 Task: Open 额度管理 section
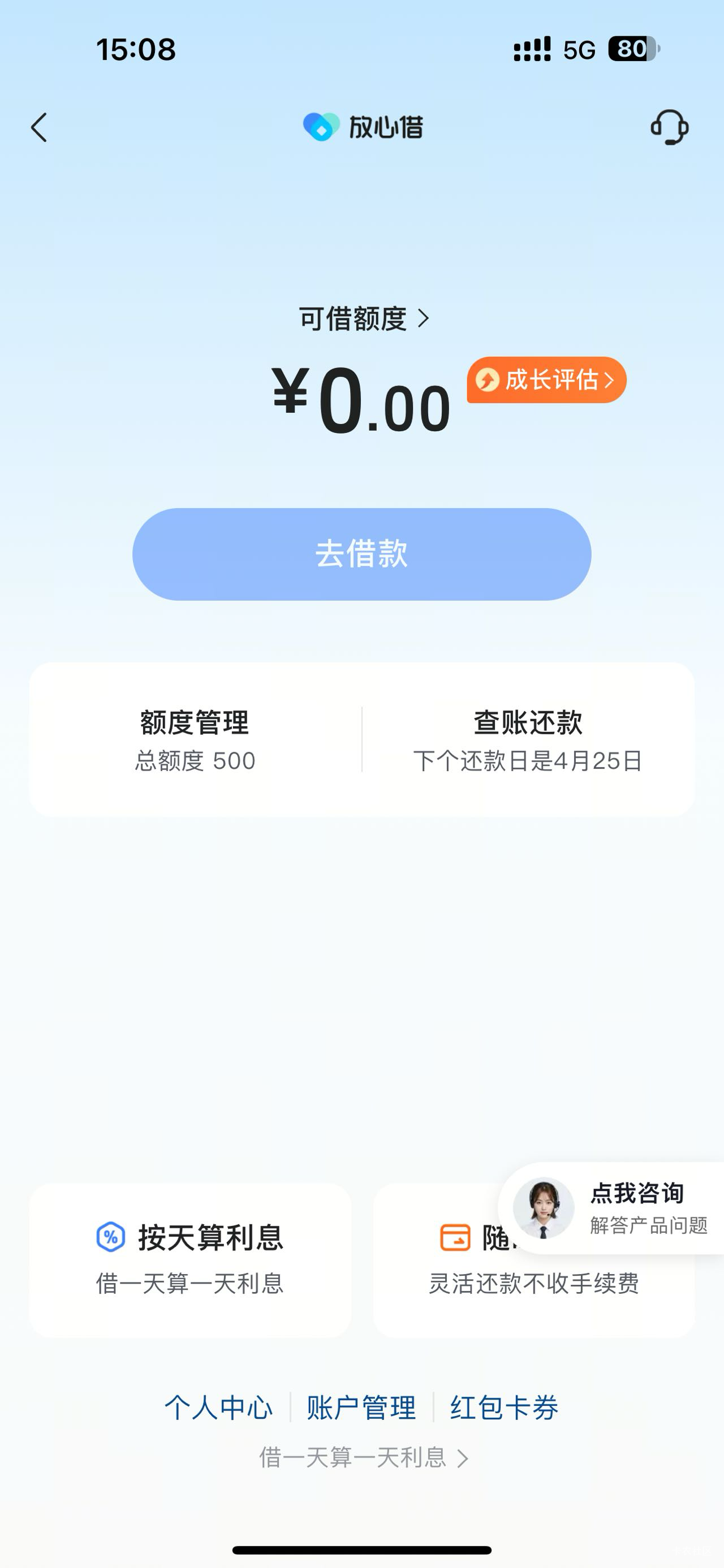195,739
